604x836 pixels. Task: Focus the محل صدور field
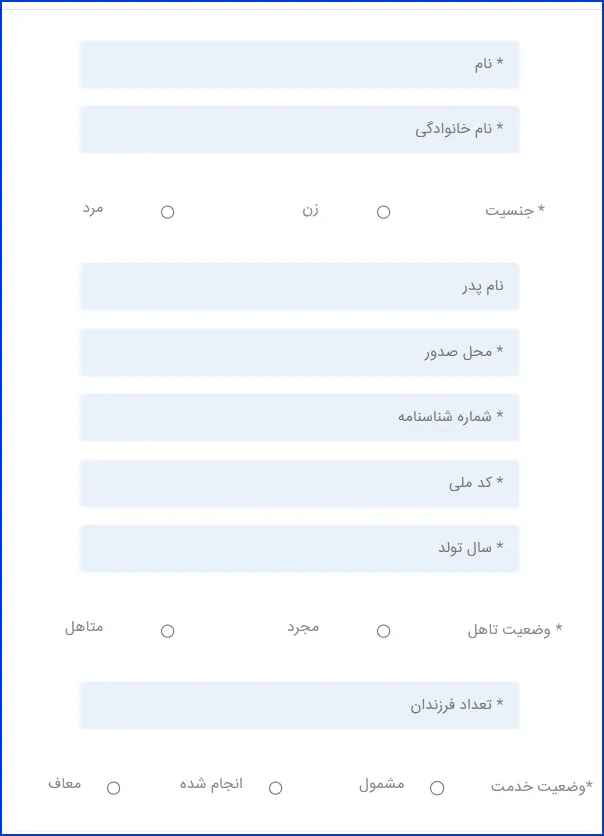[x=300, y=352]
